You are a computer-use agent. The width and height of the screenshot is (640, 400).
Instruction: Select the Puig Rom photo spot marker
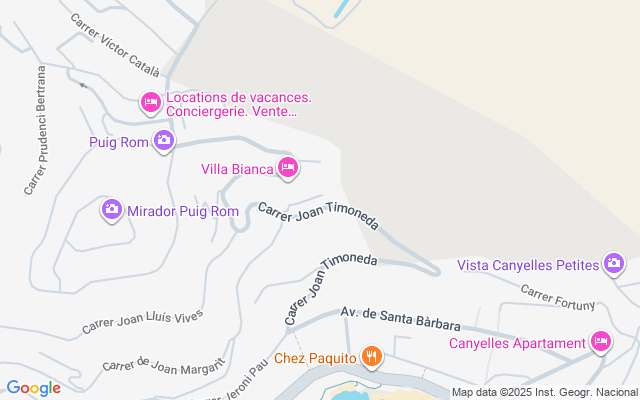pyautogui.click(x=164, y=141)
